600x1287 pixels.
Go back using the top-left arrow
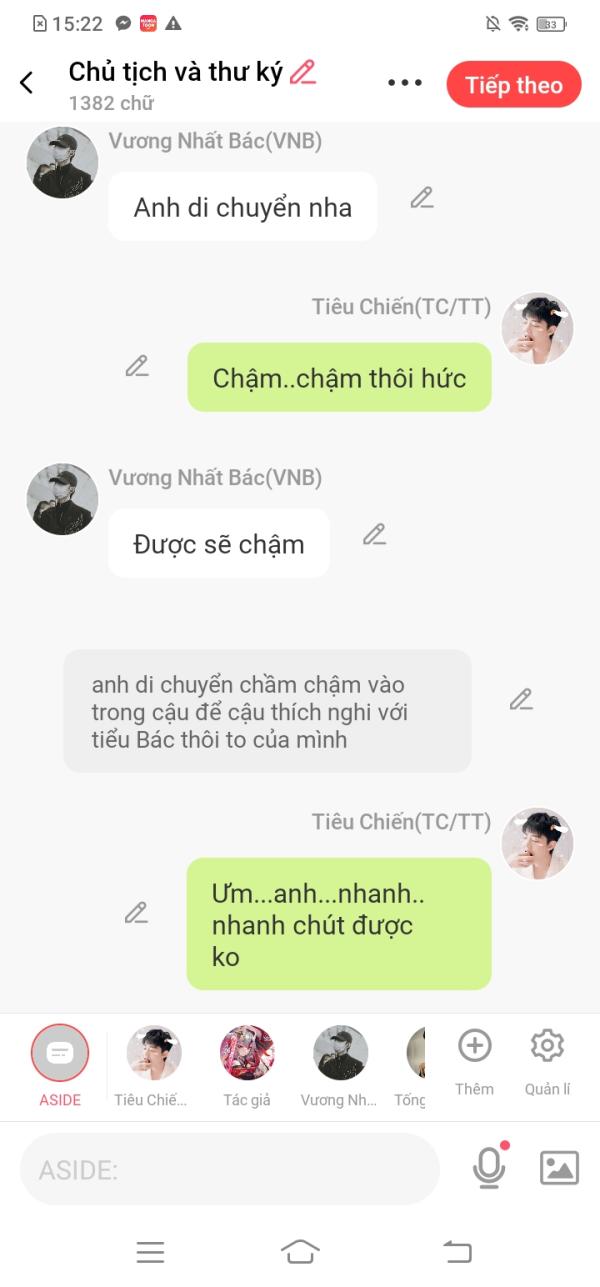(27, 83)
